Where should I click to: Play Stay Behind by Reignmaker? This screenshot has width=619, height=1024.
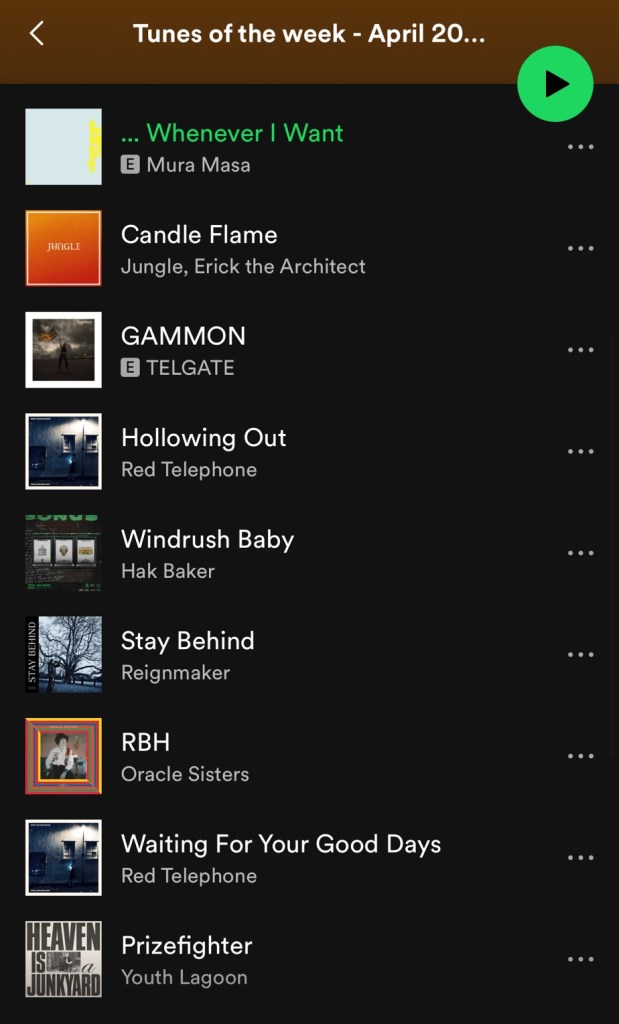click(188, 642)
